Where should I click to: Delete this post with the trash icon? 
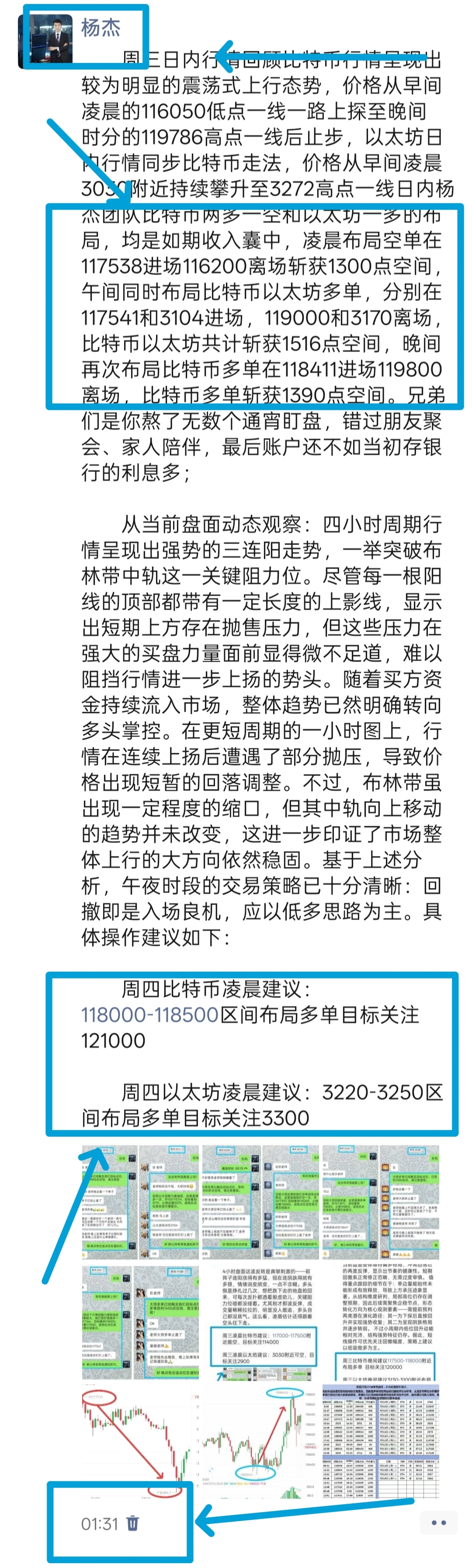click(132, 1523)
